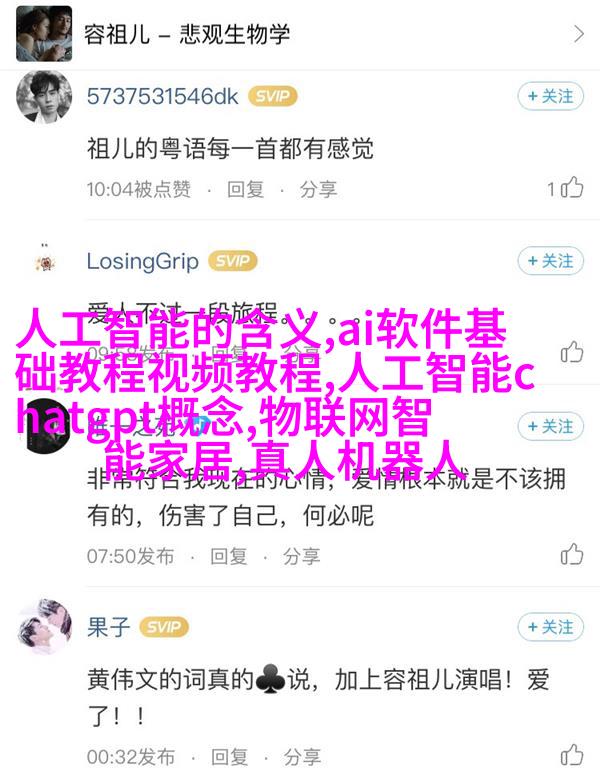
Task: Reply to 果子's comment
Action: click(x=229, y=756)
